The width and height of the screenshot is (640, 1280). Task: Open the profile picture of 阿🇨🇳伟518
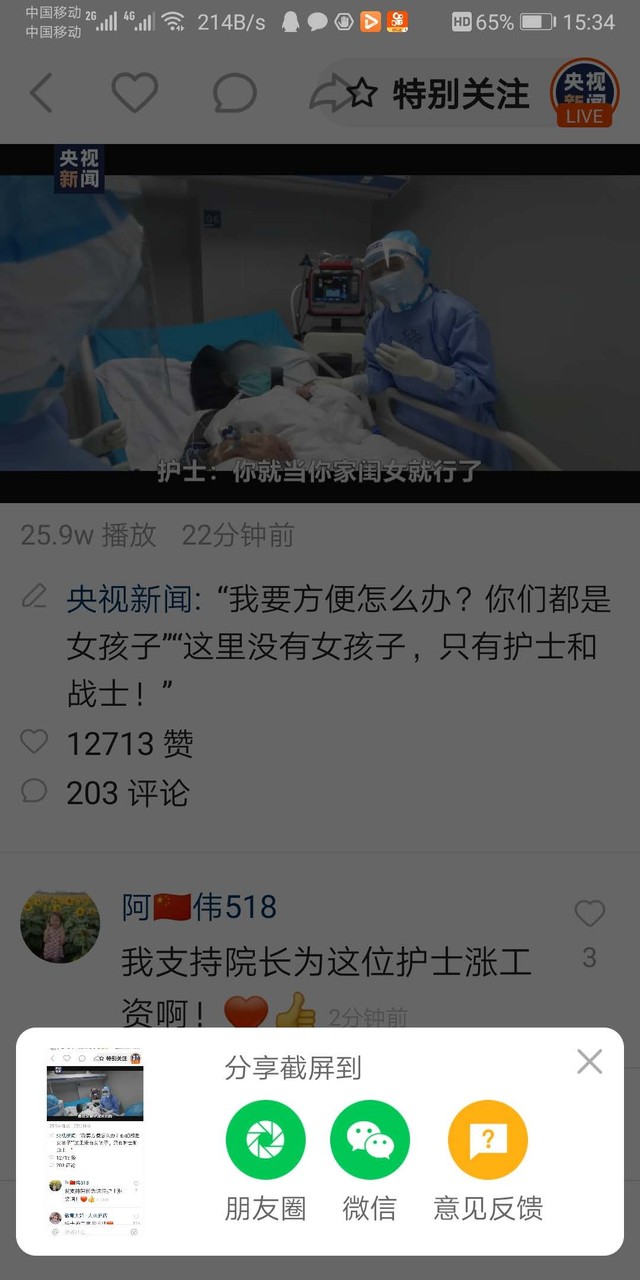[x=60, y=924]
